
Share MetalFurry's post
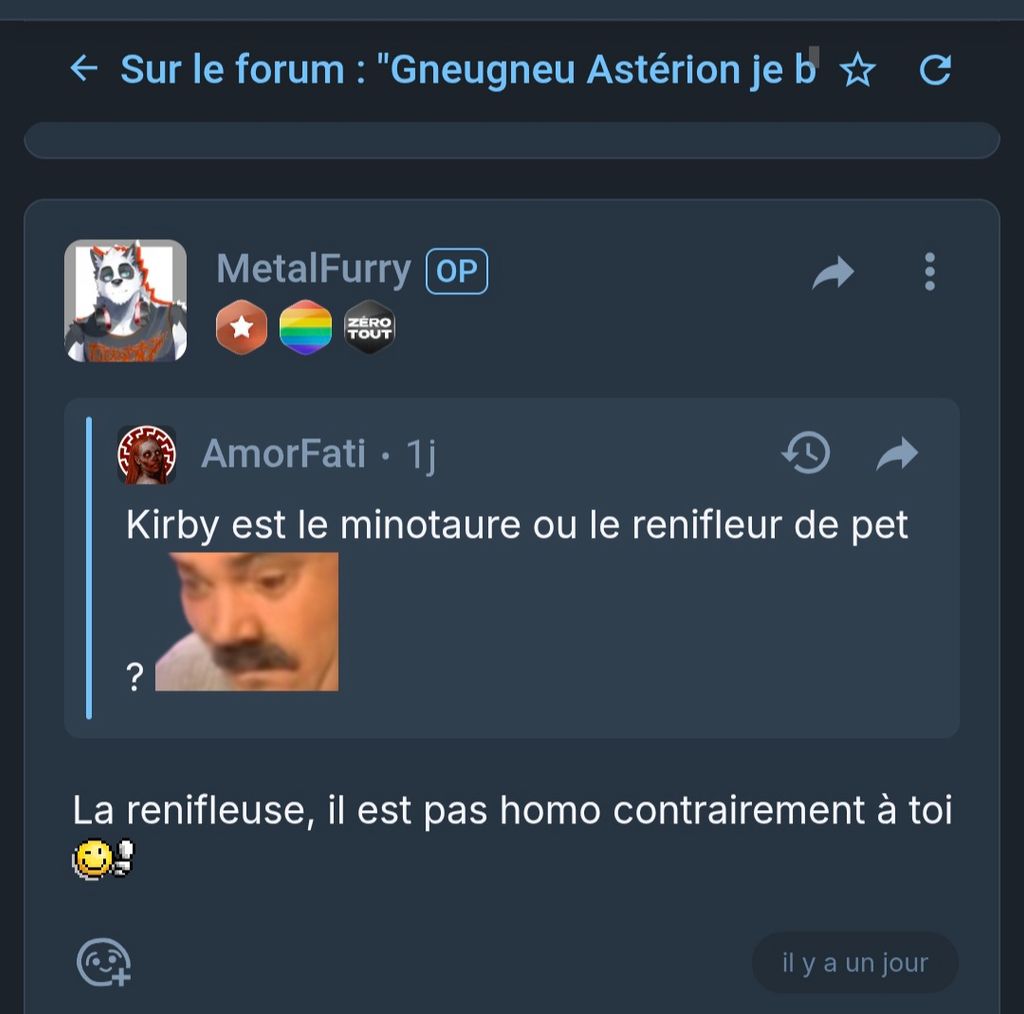point(833,272)
